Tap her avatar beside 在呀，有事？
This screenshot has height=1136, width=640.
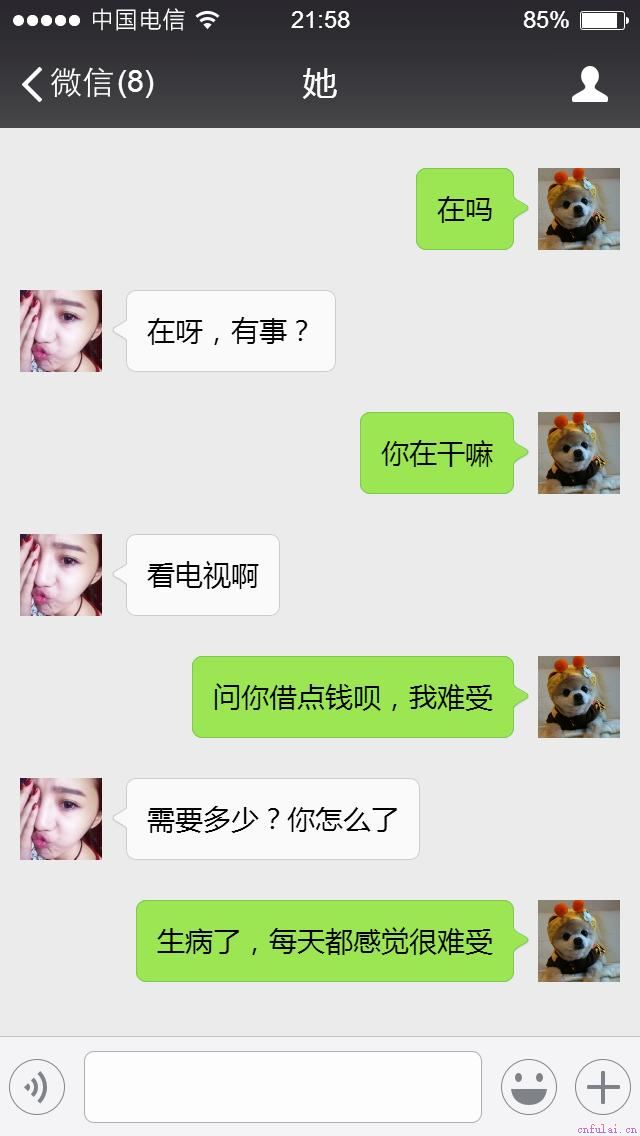pyautogui.click(x=61, y=331)
